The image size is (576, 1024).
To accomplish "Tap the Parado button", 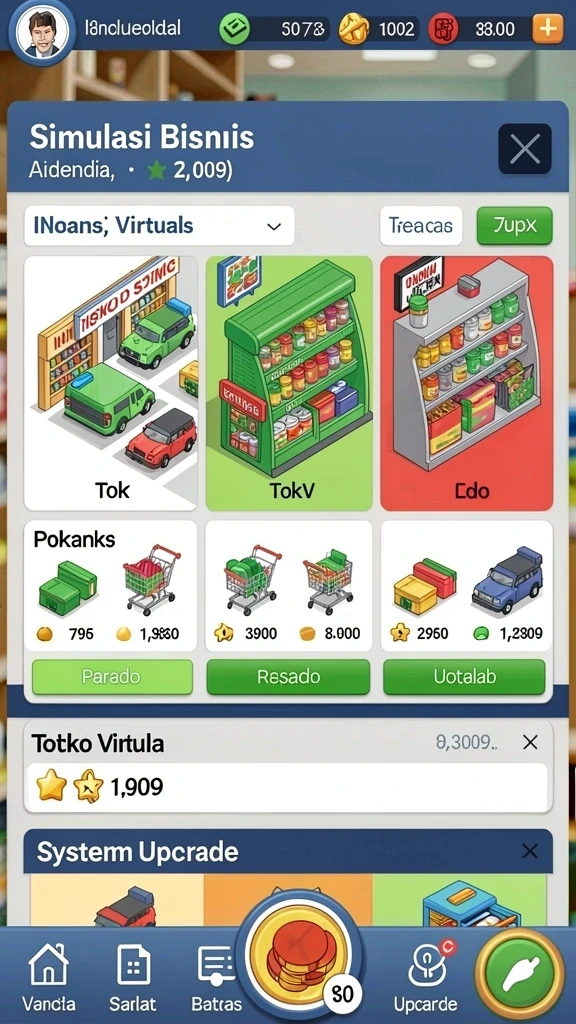I will 112,677.
